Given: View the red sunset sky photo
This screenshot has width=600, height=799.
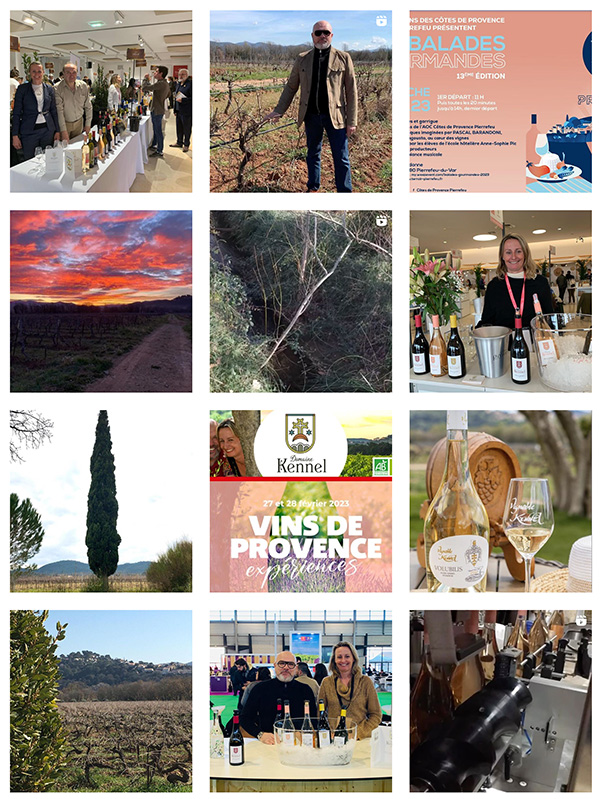Looking at the screenshot, I should (x=101, y=301).
